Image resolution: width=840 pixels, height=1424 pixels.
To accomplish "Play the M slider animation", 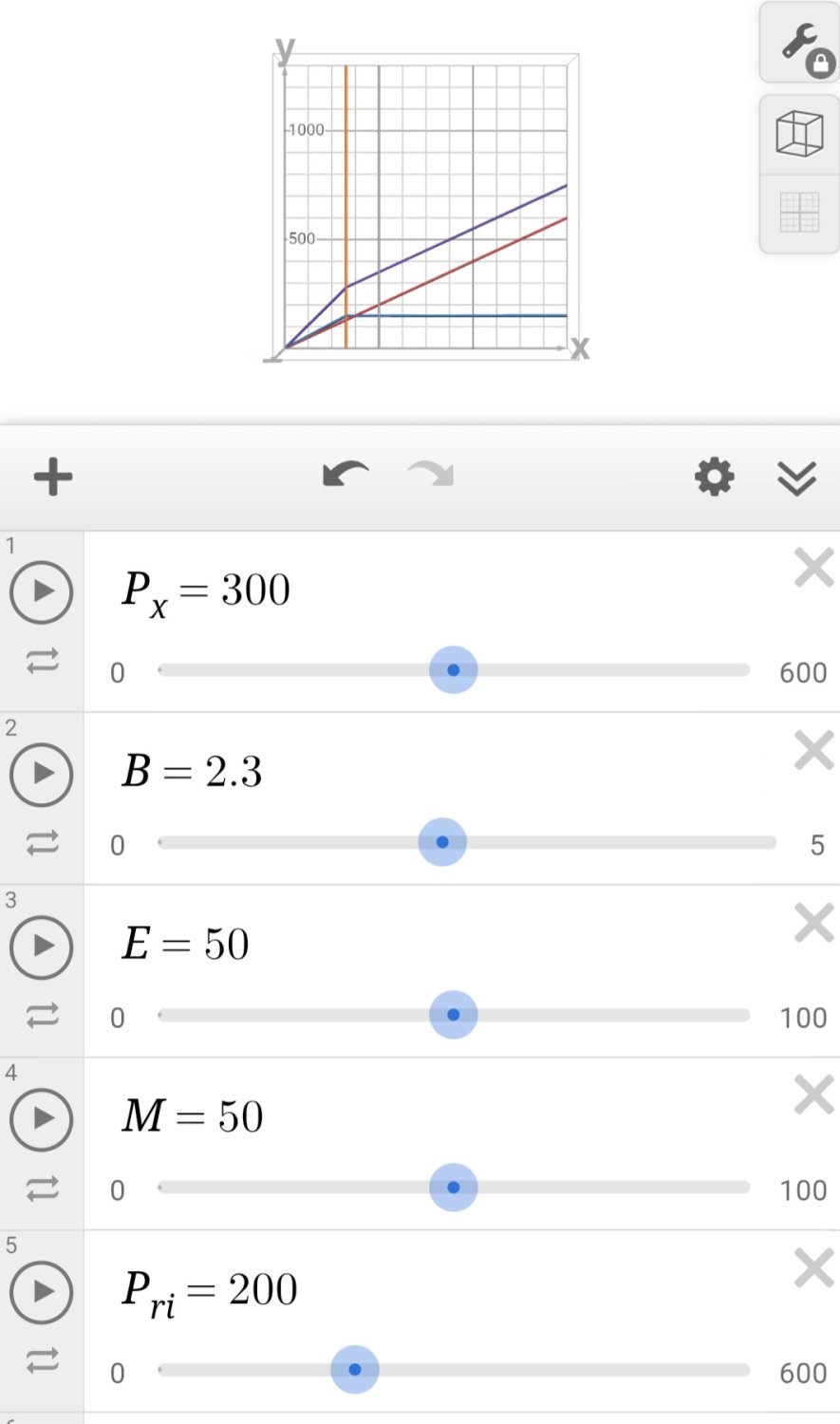I will click(x=42, y=1120).
